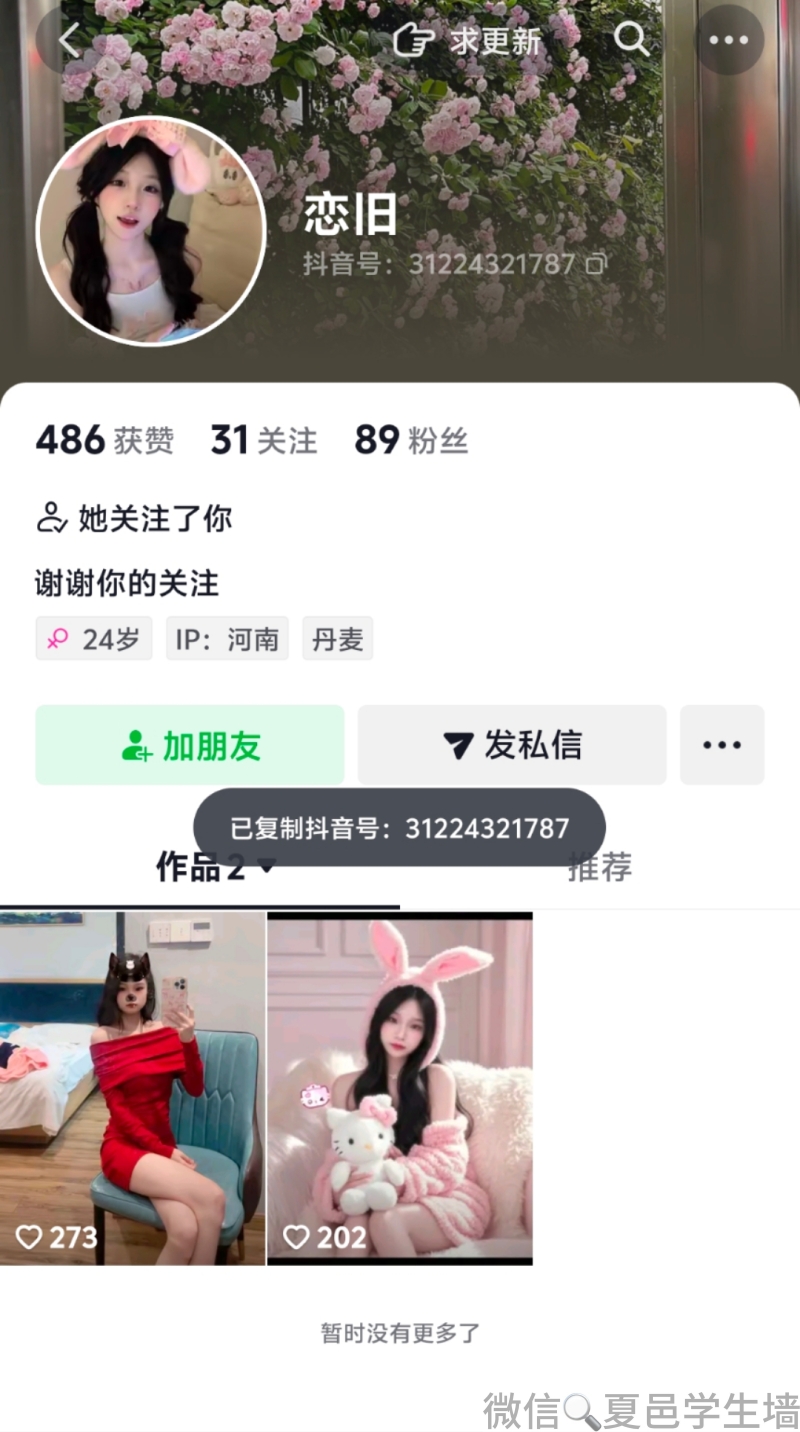Open the top-right overflow menu

[729, 40]
